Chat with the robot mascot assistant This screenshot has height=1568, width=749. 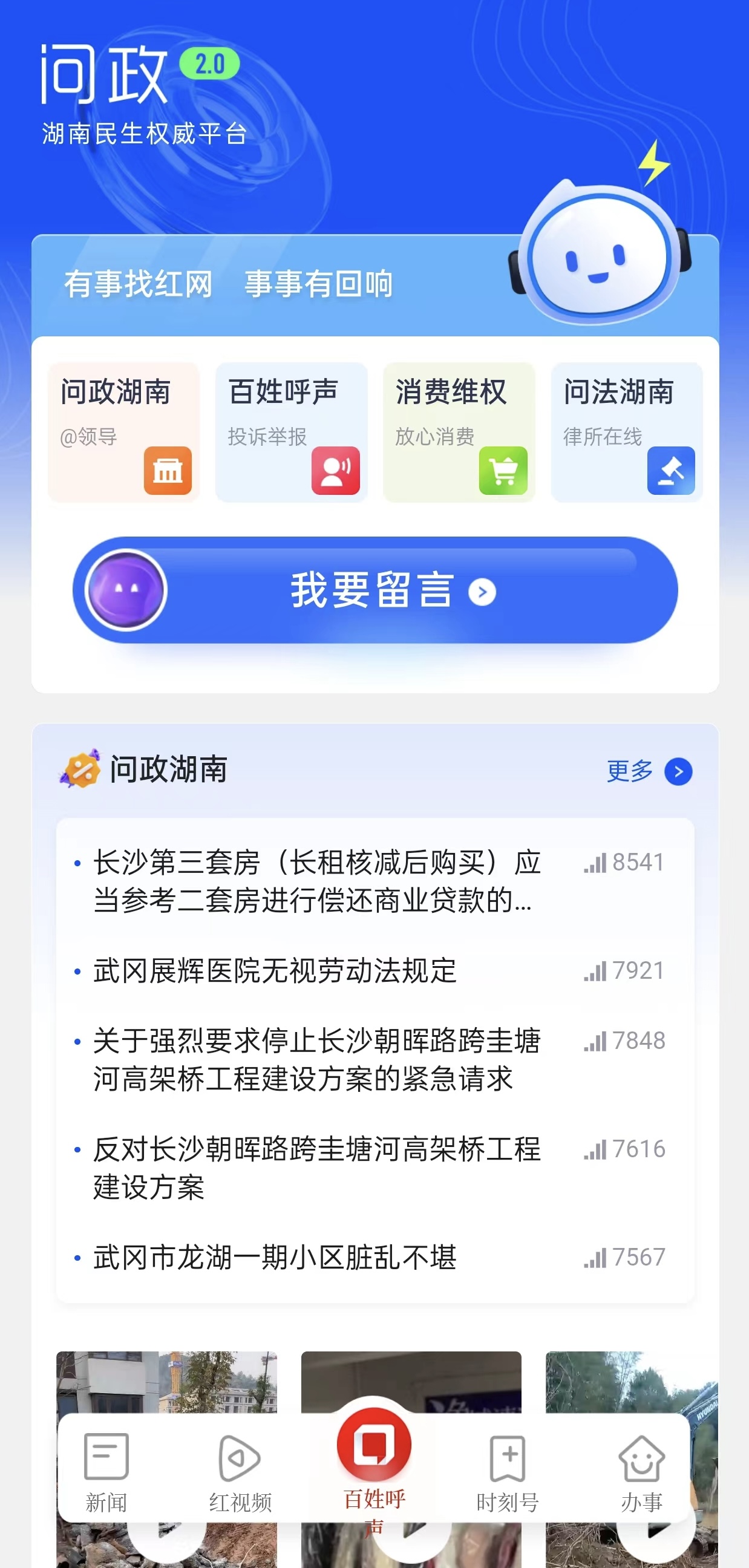coord(601,256)
